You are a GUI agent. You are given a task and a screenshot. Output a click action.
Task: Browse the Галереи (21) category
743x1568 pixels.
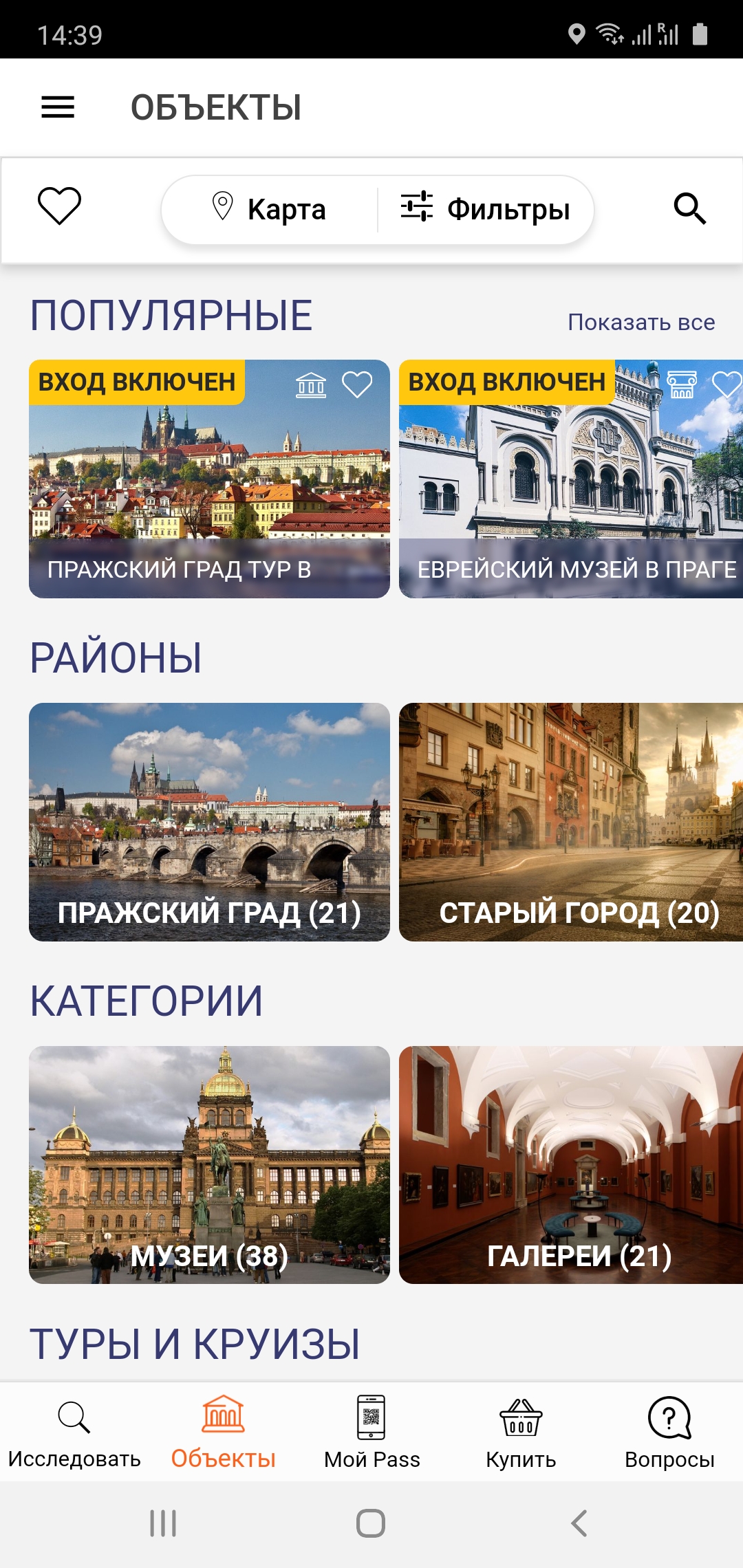(571, 1164)
